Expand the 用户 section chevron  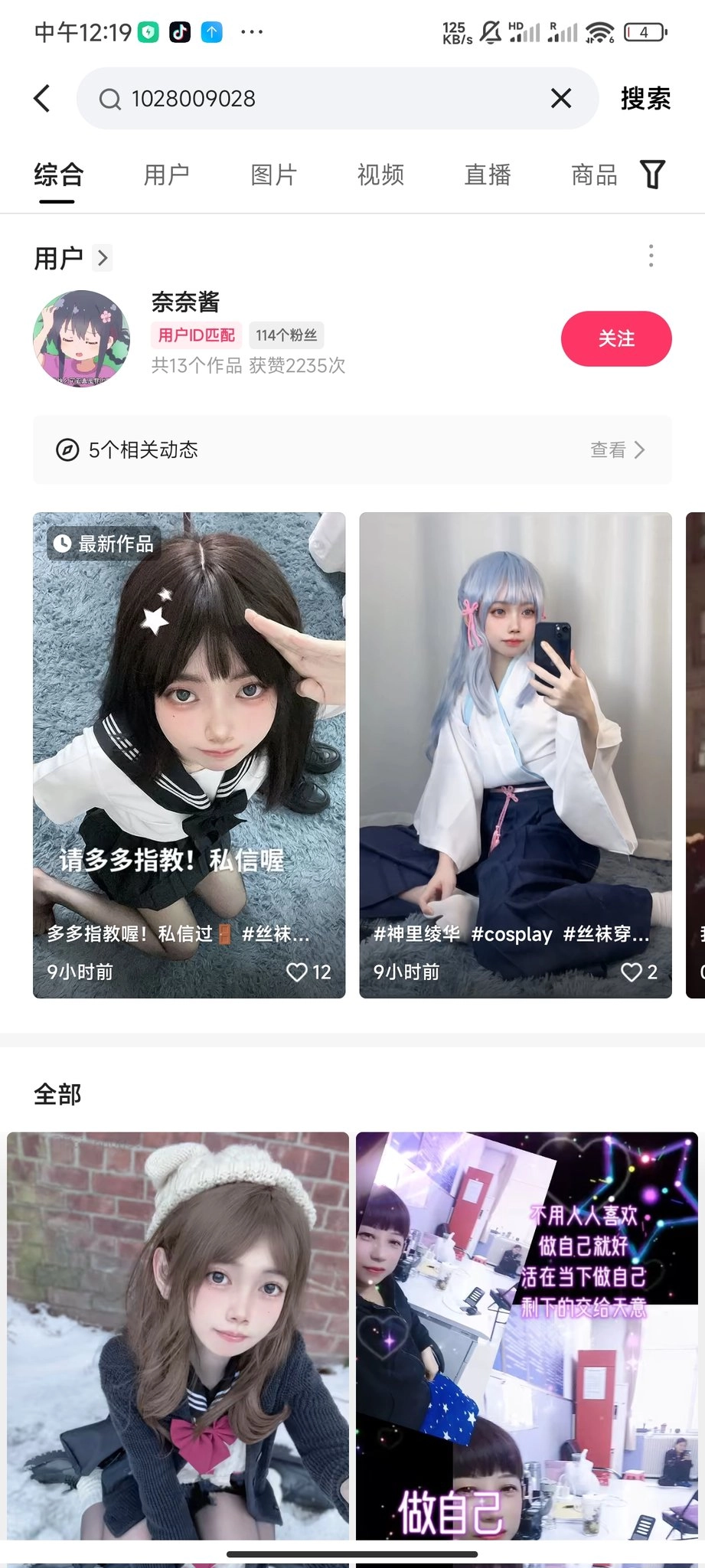pyautogui.click(x=103, y=258)
